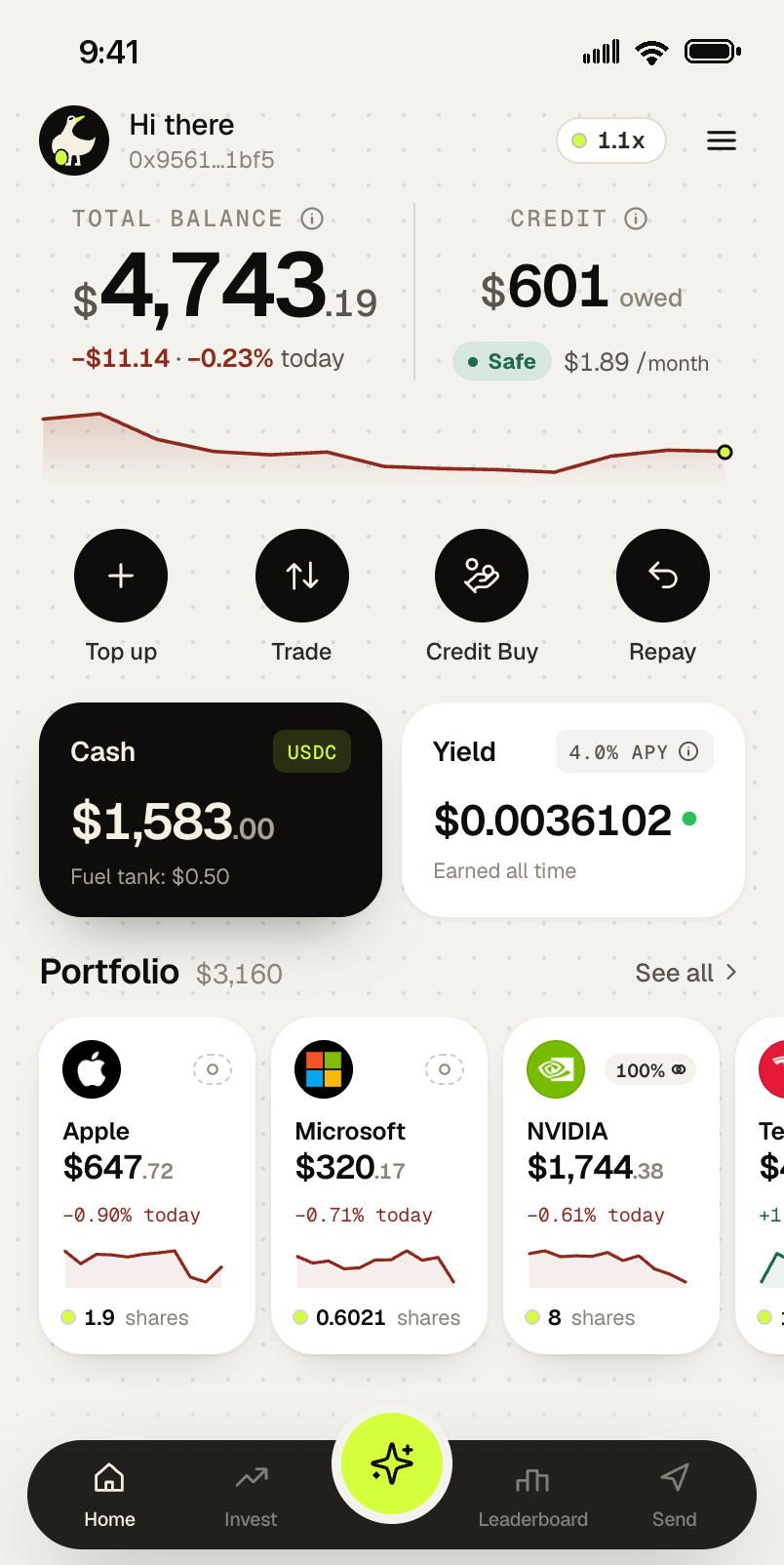The width and height of the screenshot is (784, 1565).
Task: Open the profile avatar
Action: coord(74,140)
